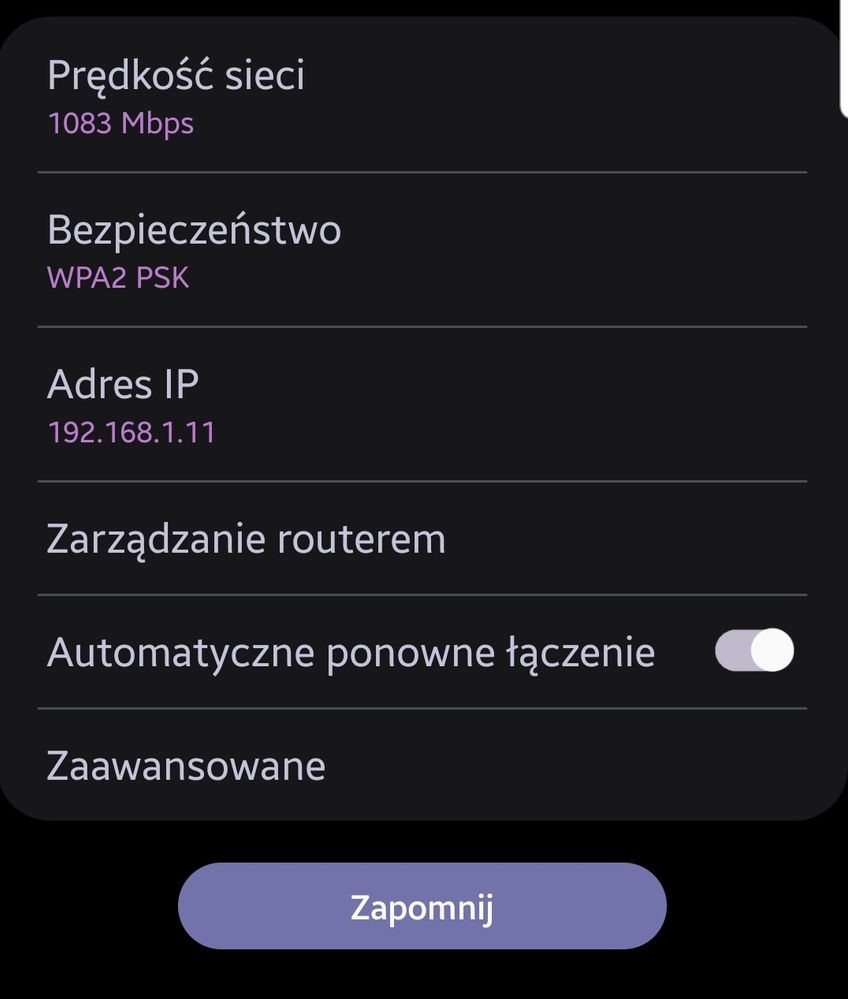Viewport: 848px width, 999px height.
Task: Select the 1083 Mbps network speed value
Action: pos(122,124)
